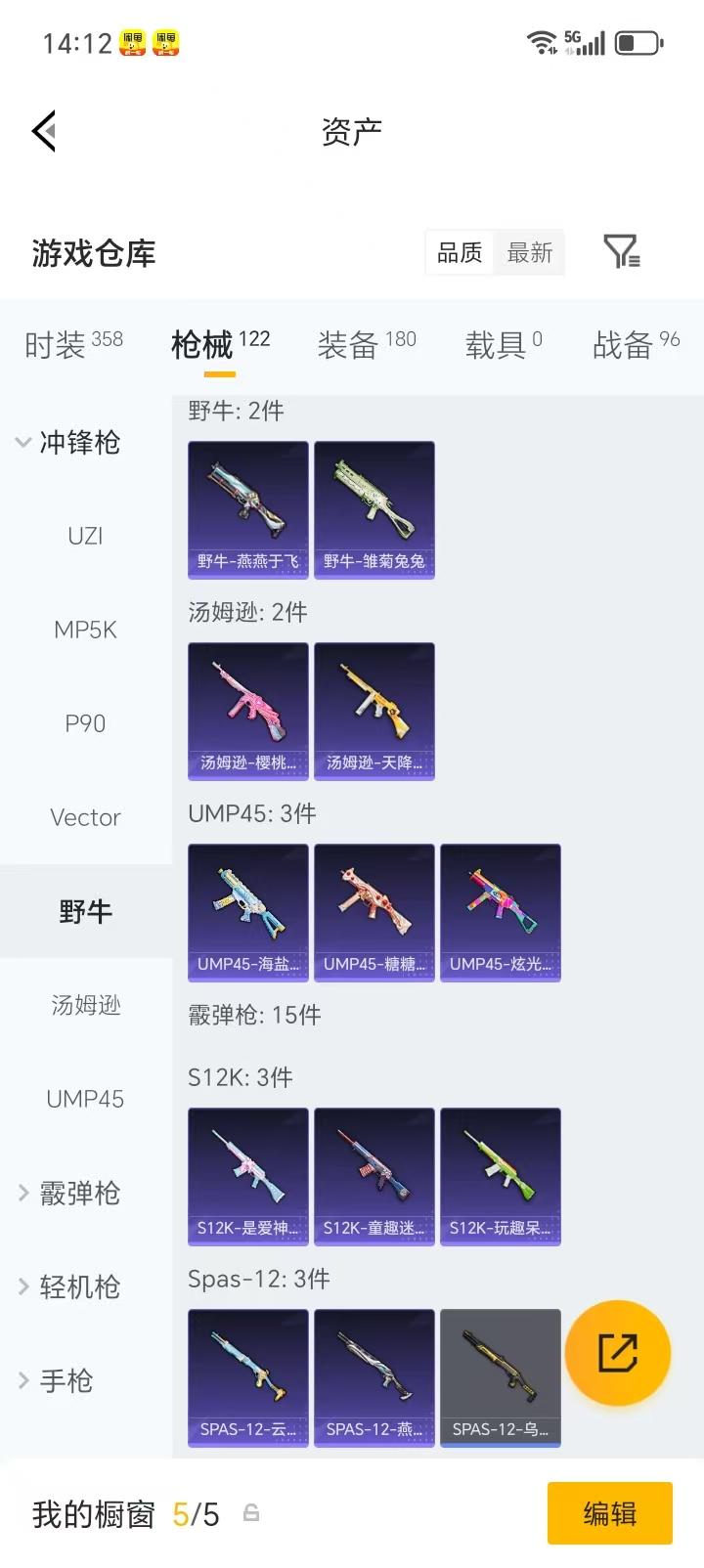Select the UMP45 sidebar category
The image size is (704, 1568).
click(x=83, y=1099)
